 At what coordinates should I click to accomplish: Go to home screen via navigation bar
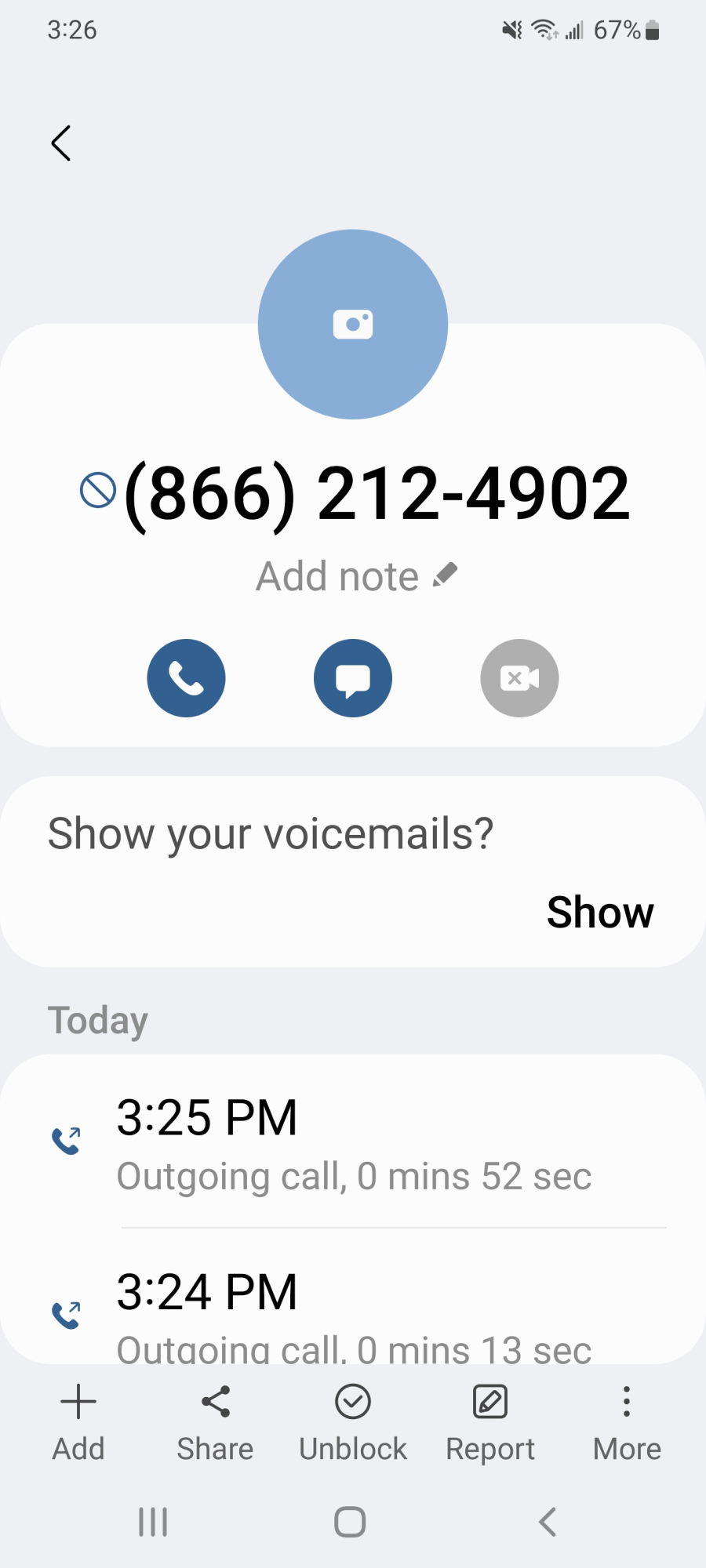pos(350,1522)
